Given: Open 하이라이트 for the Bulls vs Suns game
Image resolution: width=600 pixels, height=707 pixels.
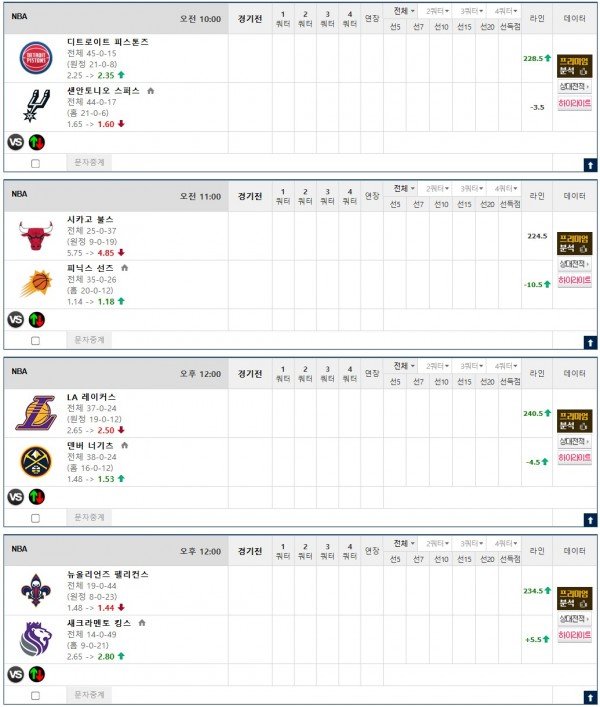Looking at the screenshot, I should [574, 281].
